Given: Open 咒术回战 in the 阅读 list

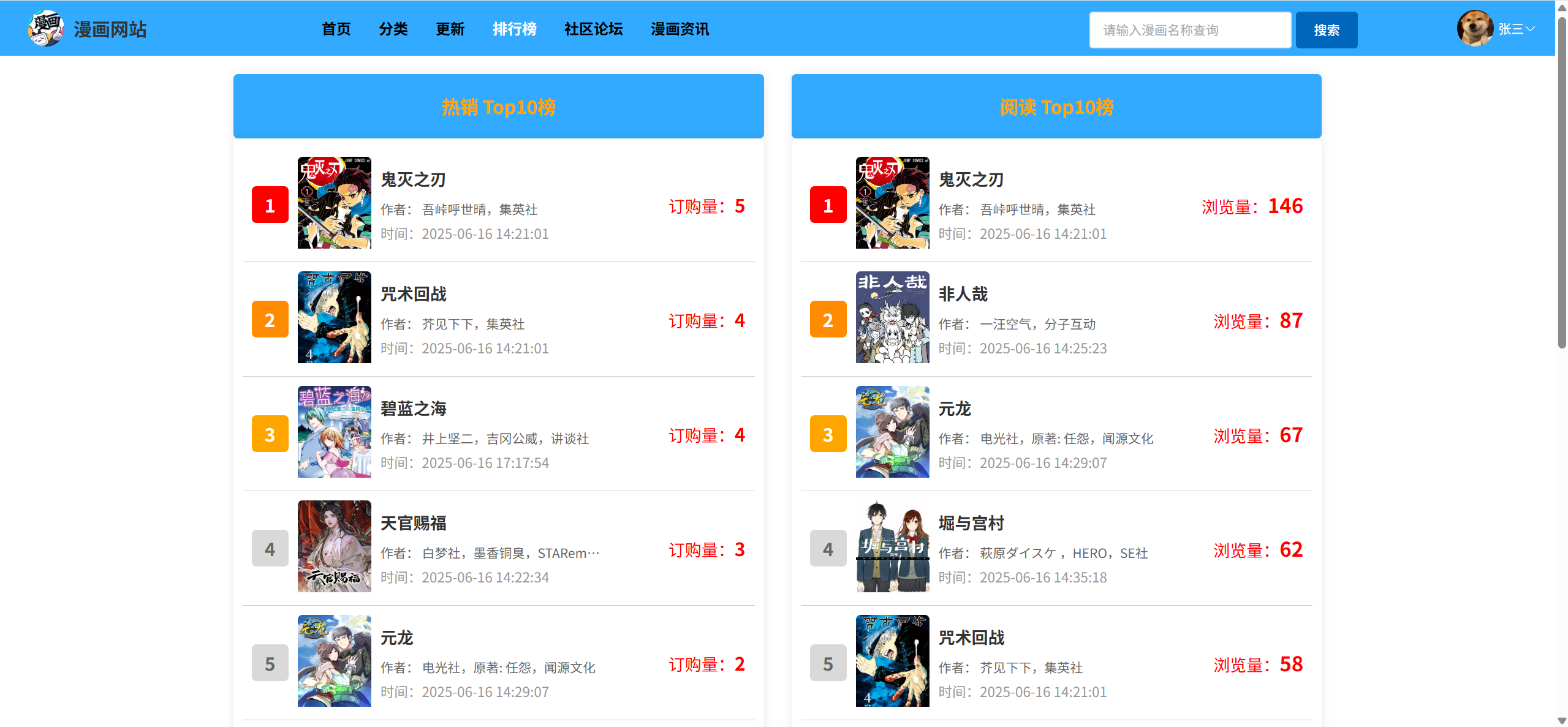Looking at the screenshot, I should point(971,638).
